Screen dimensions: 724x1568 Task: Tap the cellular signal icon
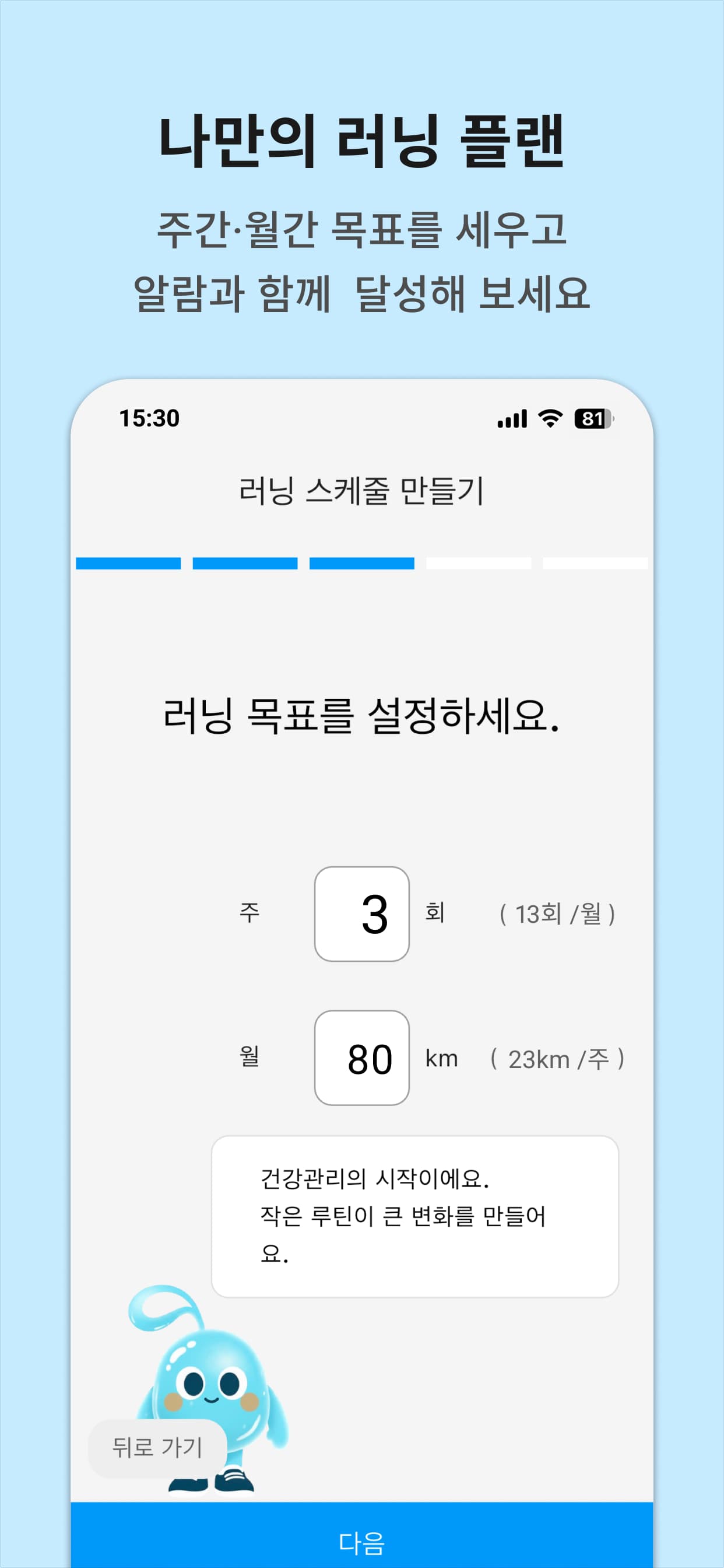click(512, 418)
